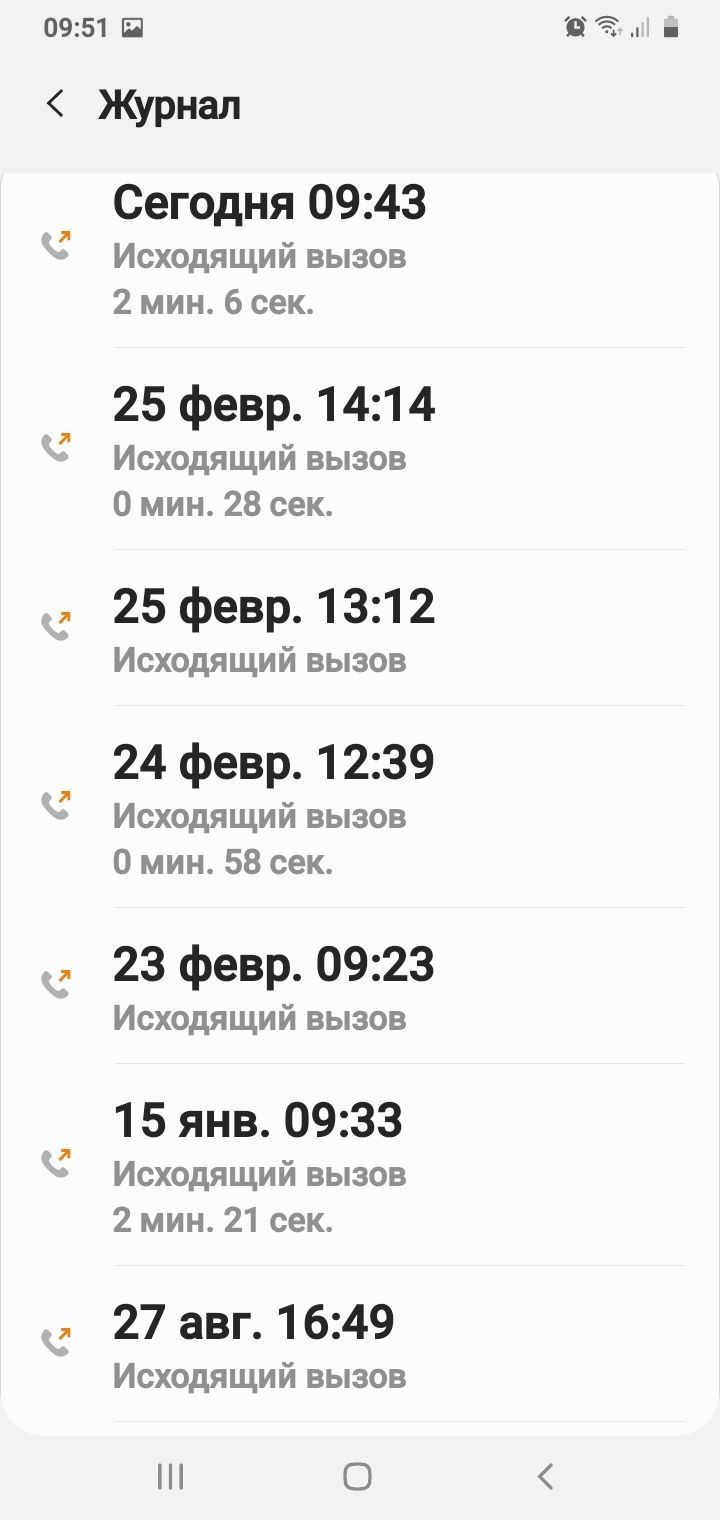Select the 25 февр. 13:12 call entry

(360, 630)
